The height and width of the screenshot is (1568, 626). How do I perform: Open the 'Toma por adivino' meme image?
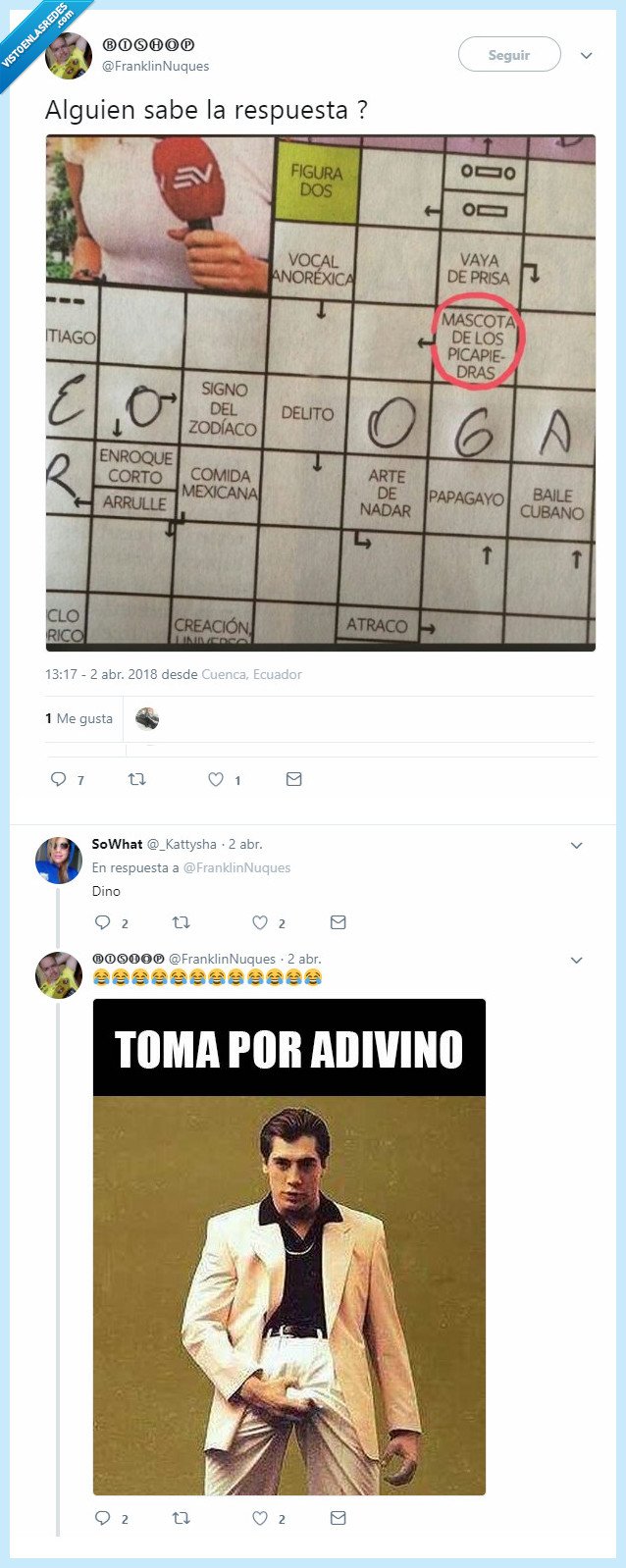click(289, 1247)
